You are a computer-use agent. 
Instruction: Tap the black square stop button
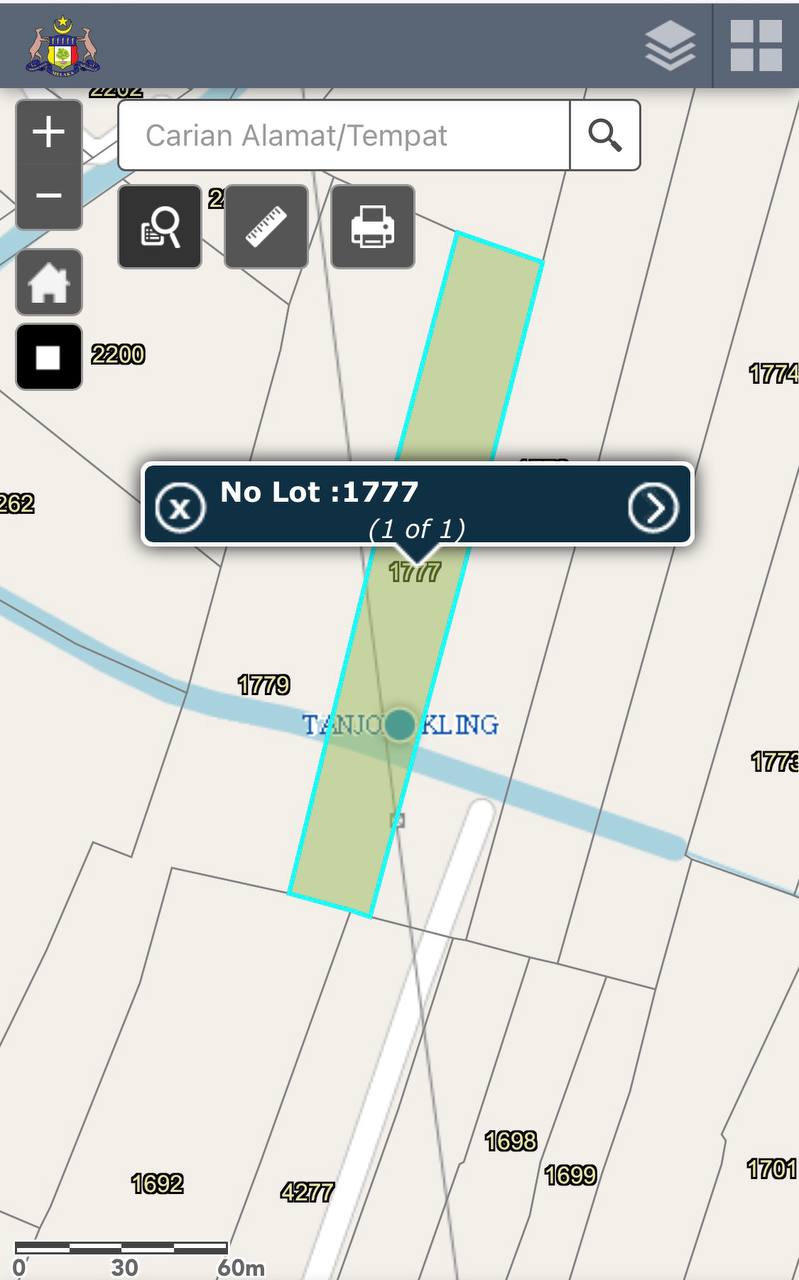coord(48,357)
